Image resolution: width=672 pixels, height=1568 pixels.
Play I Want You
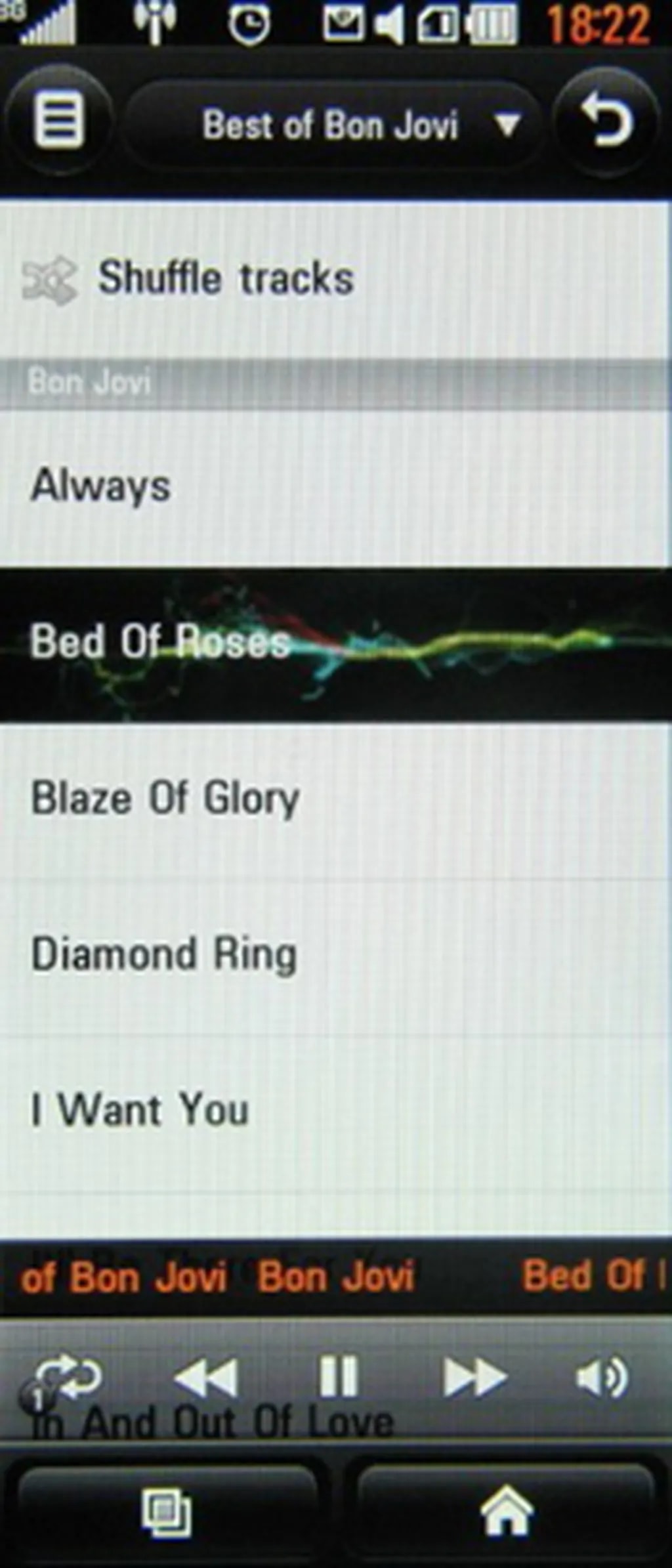click(x=140, y=1110)
